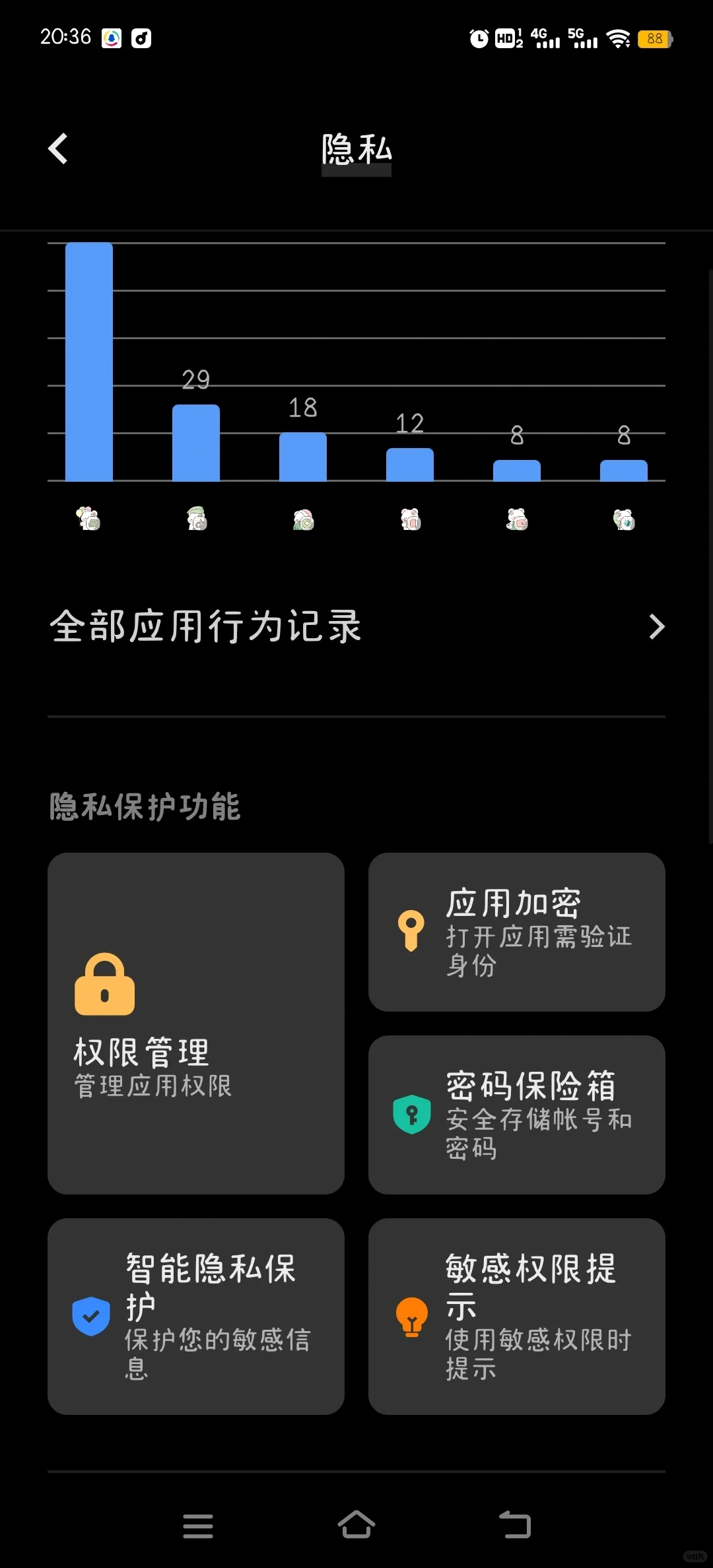Tap the 应用加密 key icon

pos(411,929)
